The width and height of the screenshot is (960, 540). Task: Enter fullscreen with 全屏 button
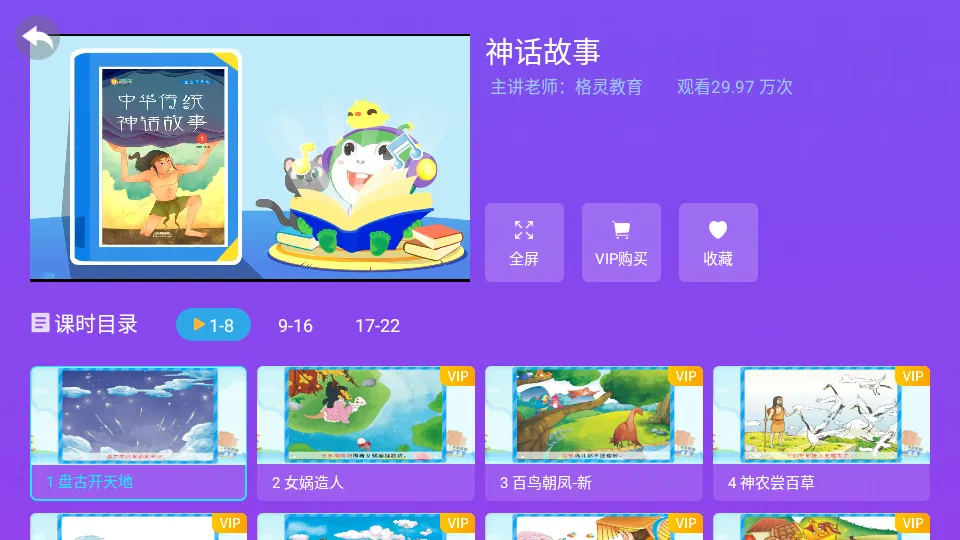click(524, 243)
